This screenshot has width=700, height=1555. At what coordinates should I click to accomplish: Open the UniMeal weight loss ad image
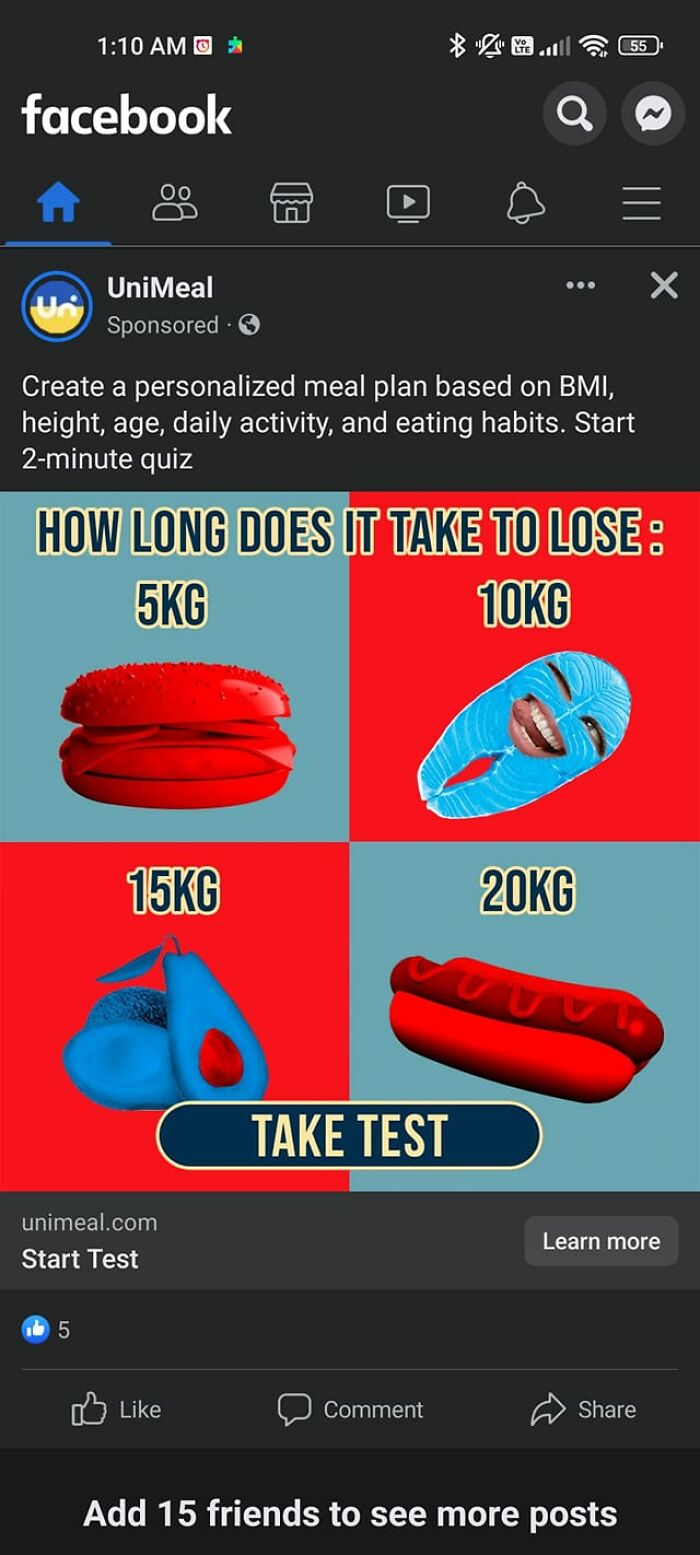(x=350, y=841)
